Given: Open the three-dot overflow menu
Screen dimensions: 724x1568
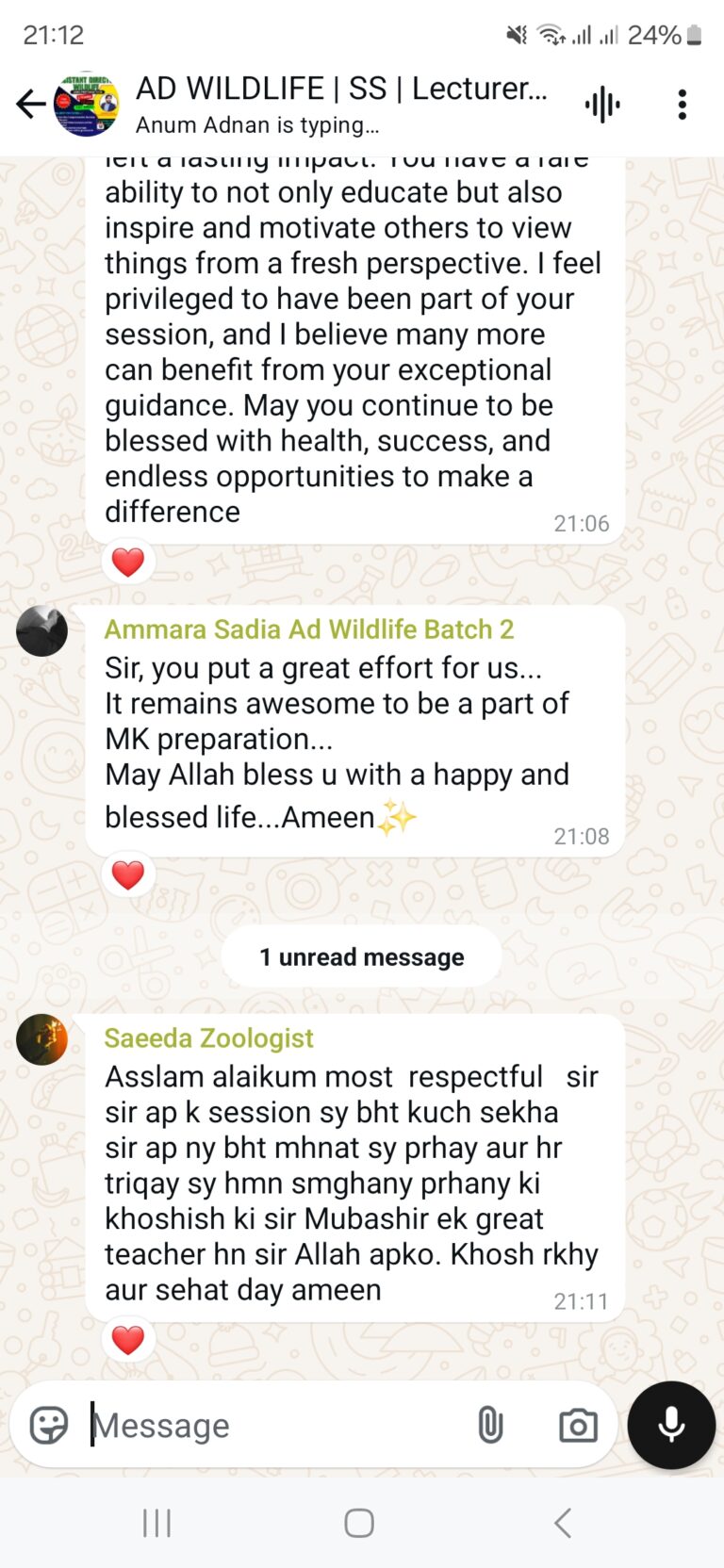Looking at the screenshot, I should pyautogui.click(x=682, y=104).
